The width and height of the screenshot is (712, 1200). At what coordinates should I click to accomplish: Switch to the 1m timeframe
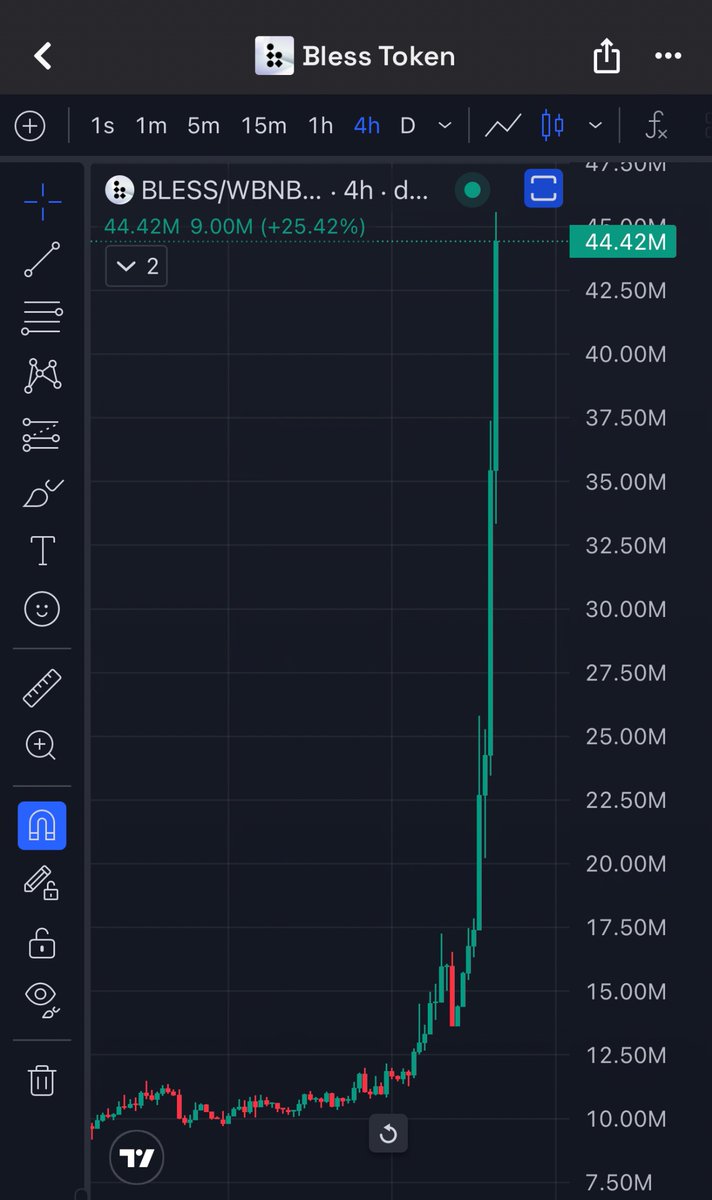151,126
